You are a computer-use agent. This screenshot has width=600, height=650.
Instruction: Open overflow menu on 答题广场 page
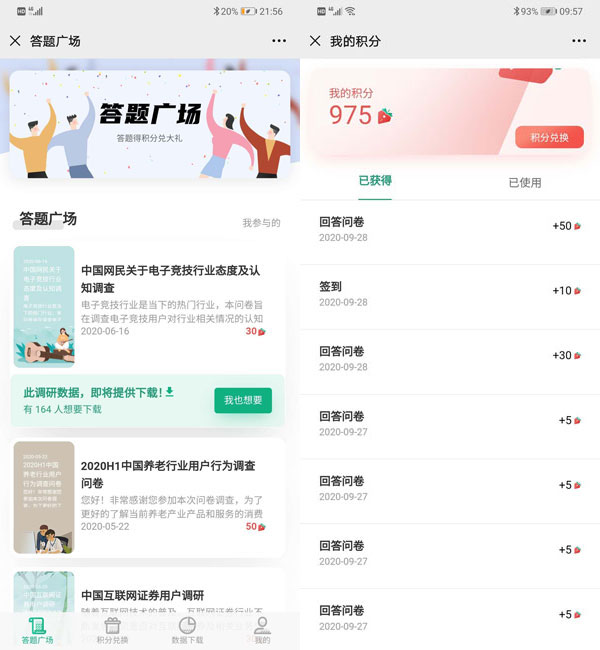pyautogui.click(x=279, y=41)
